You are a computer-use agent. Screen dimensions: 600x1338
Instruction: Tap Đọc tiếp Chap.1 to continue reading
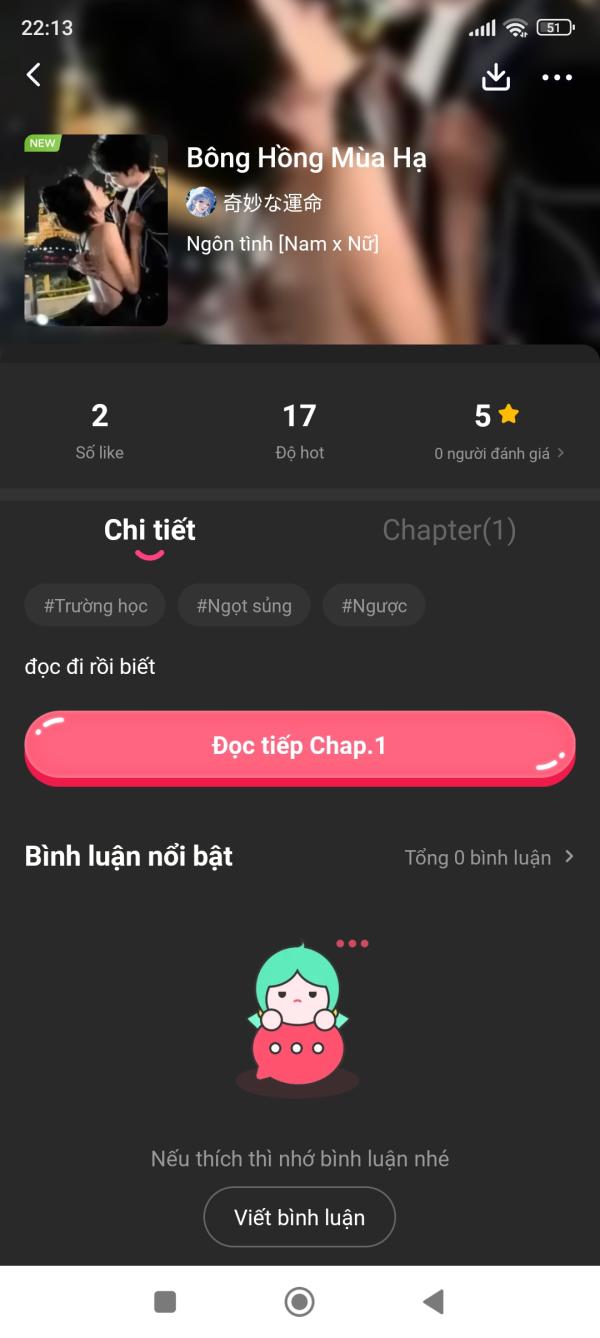click(x=299, y=746)
